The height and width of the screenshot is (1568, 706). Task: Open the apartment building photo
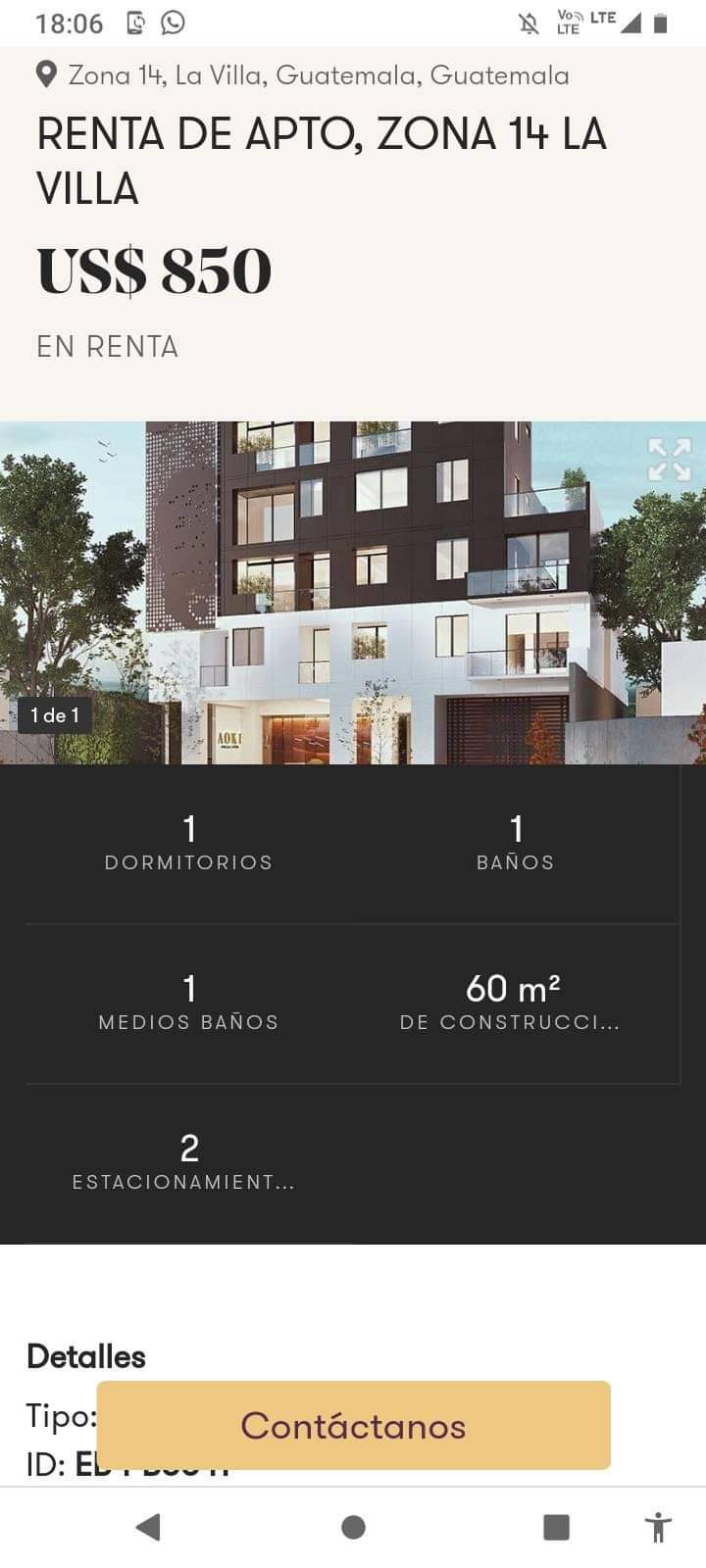353,593
